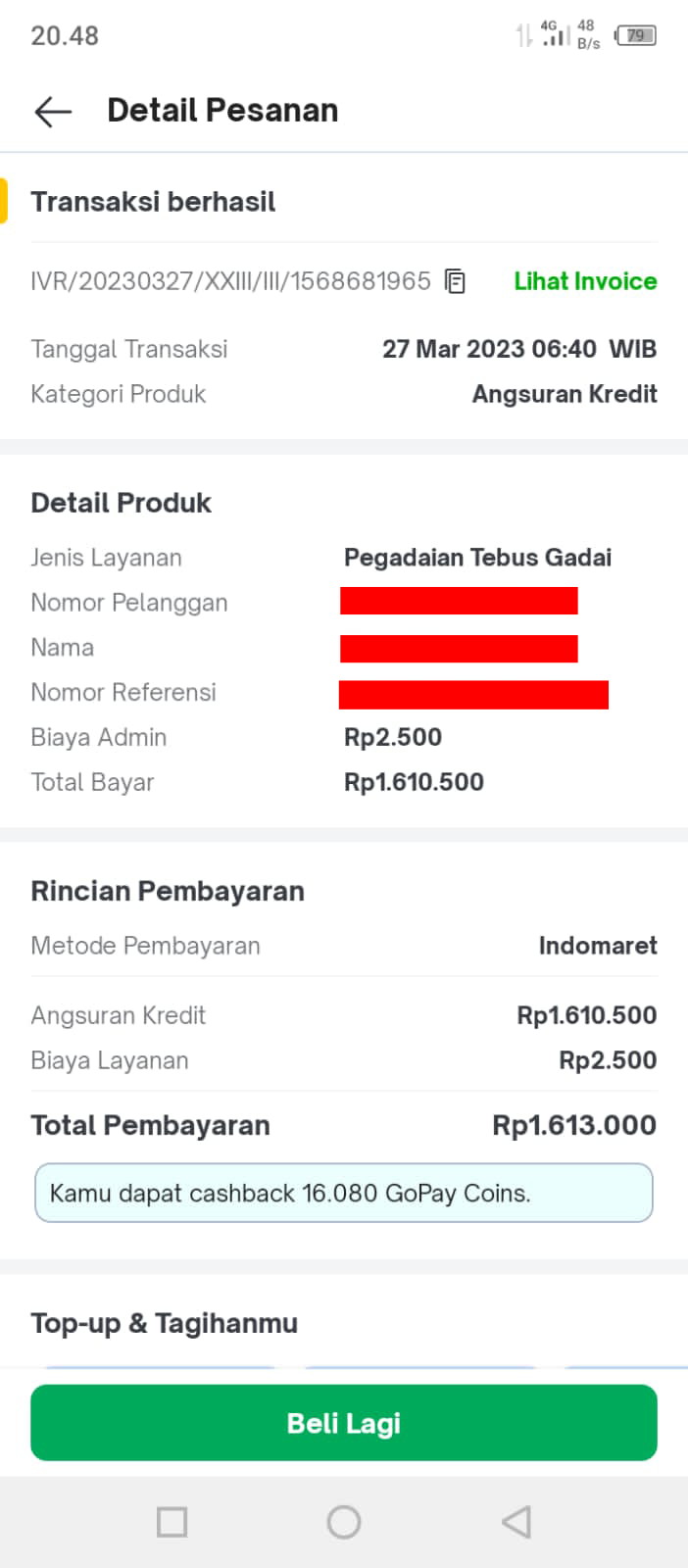Copy the invoice number
The width and height of the screenshot is (688, 1568).
pos(455,281)
